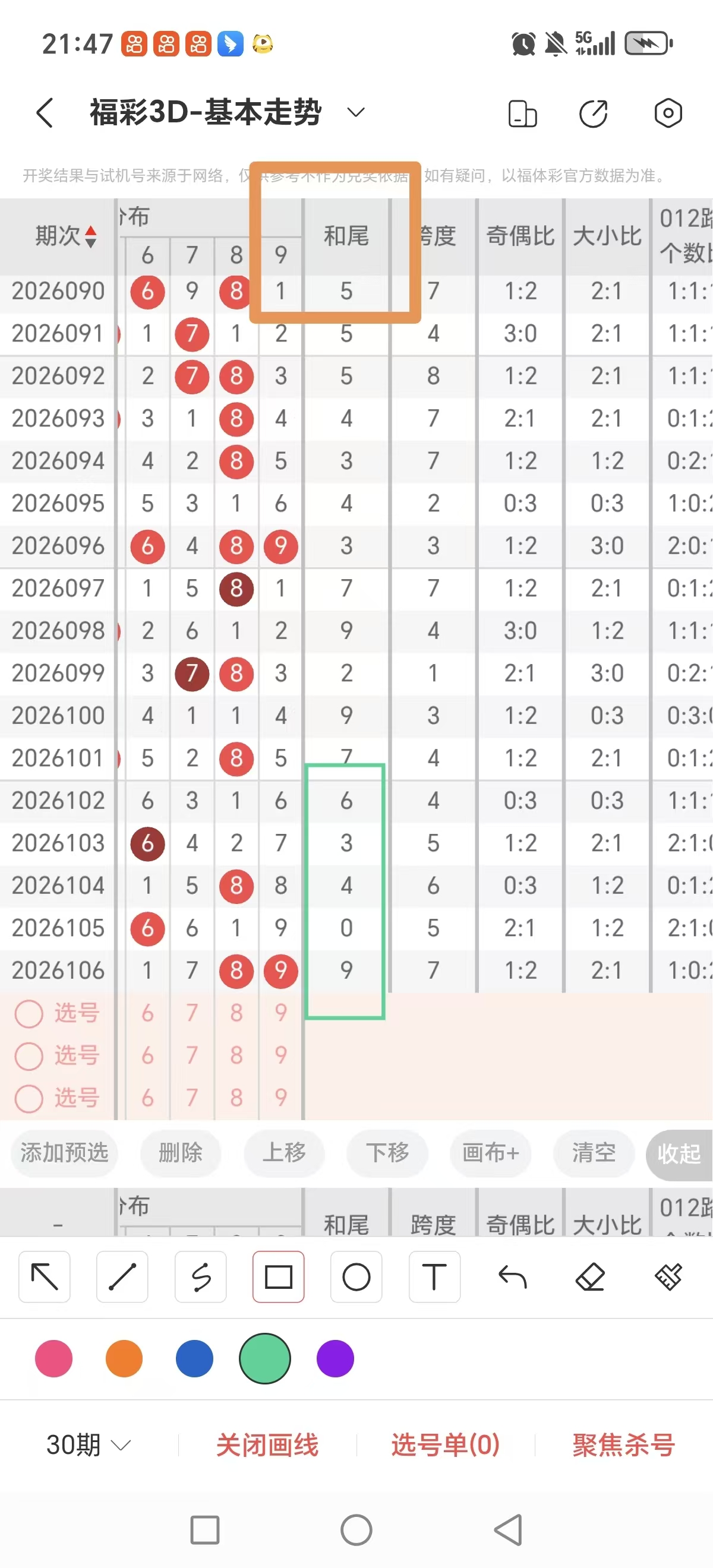This screenshot has height=1568, width=713.
Task: Undo the last drawing action
Action: point(512,1277)
